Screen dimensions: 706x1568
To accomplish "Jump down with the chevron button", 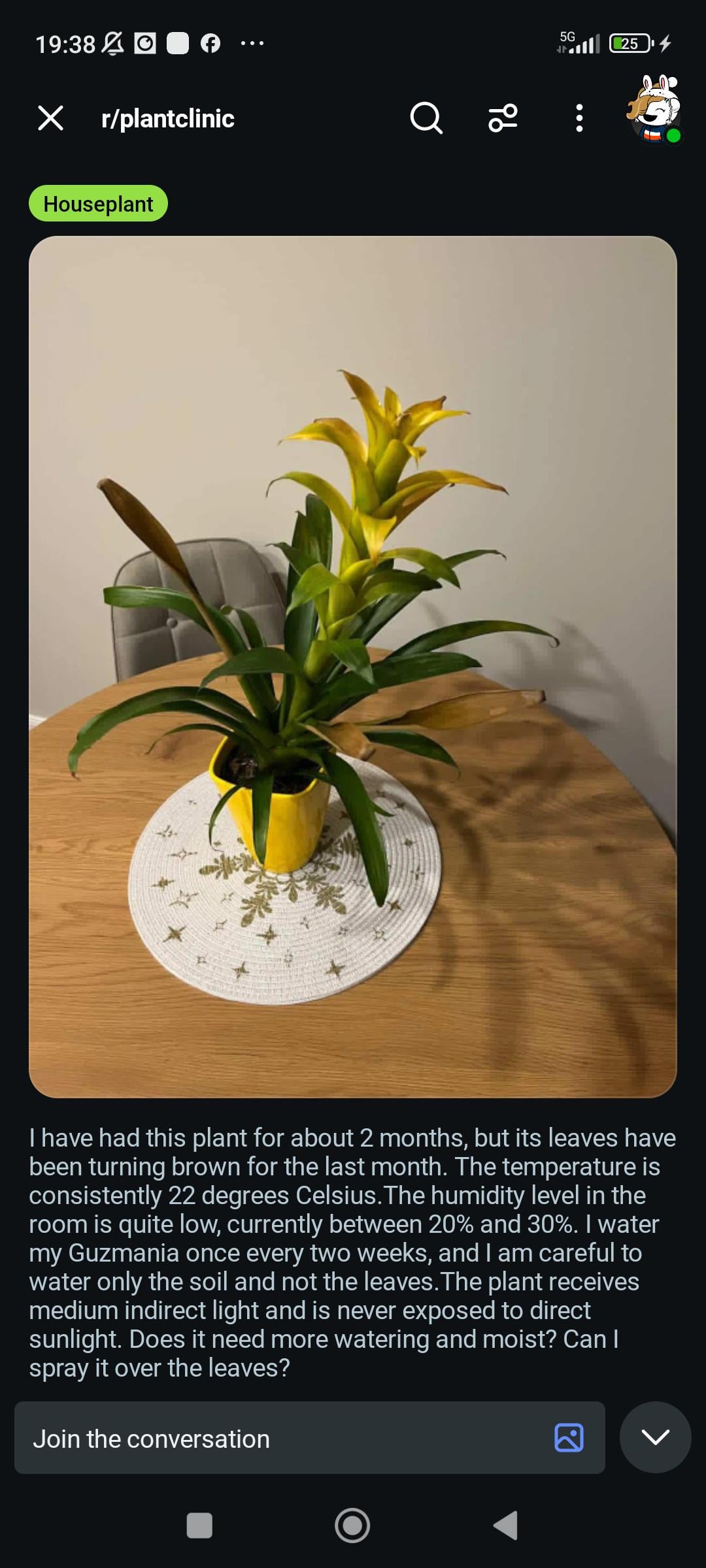I will 655,1437.
